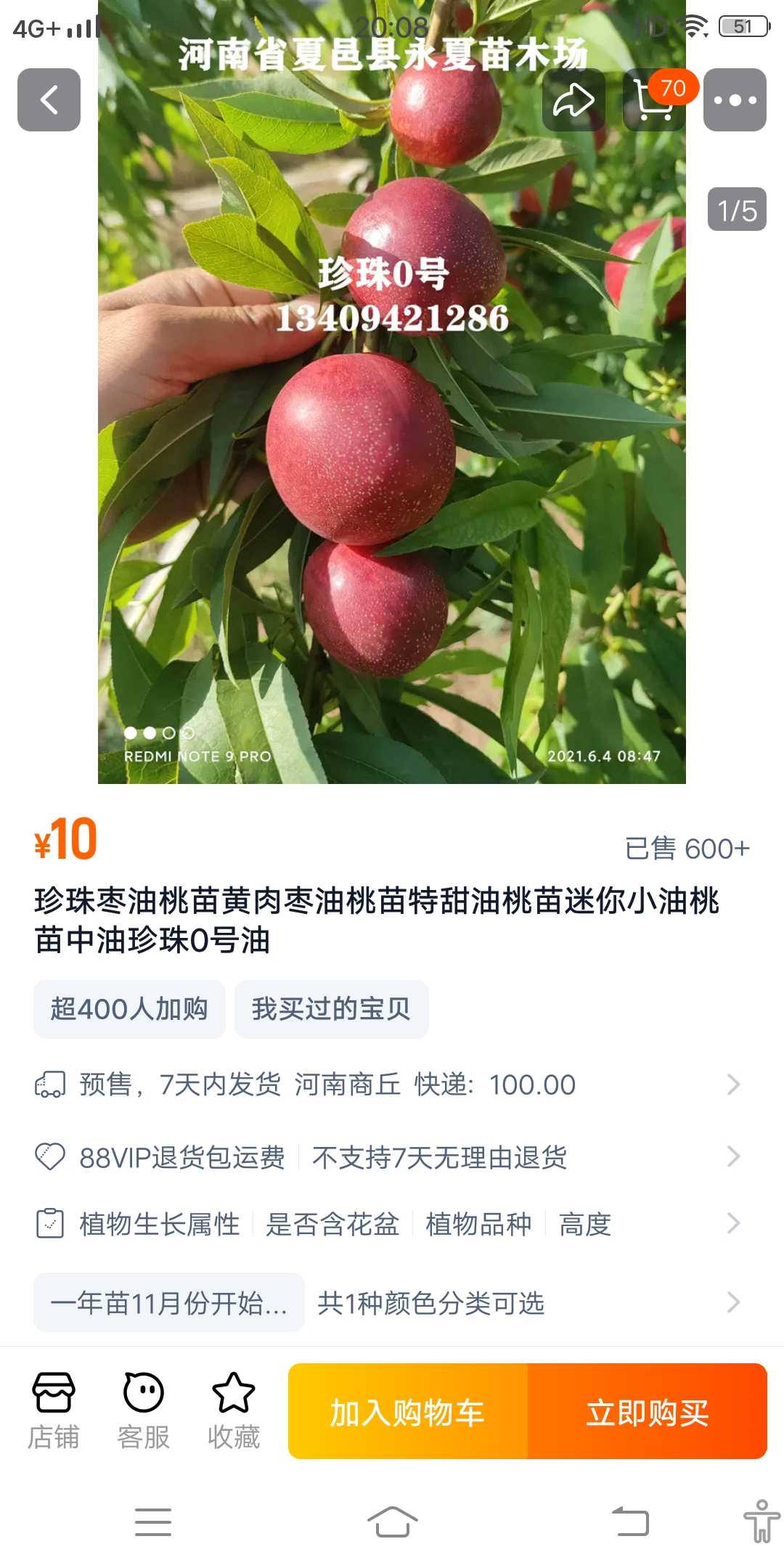Contact 客服 customer service
Viewport: 784px width, 1568px height.
click(x=144, y=1411)
